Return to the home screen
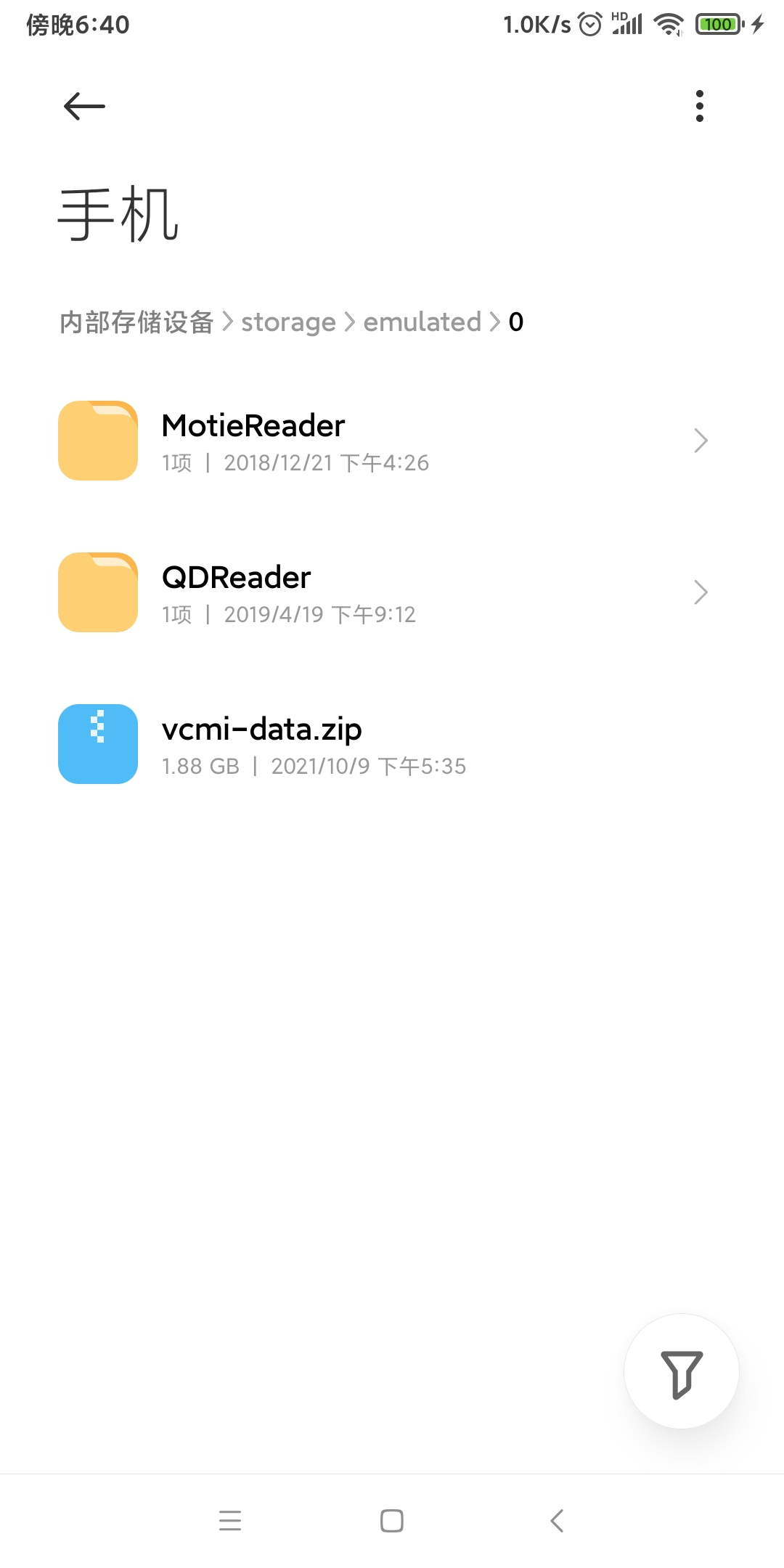The height and width of the screenshot is (1568, 784). [392, 1520]
